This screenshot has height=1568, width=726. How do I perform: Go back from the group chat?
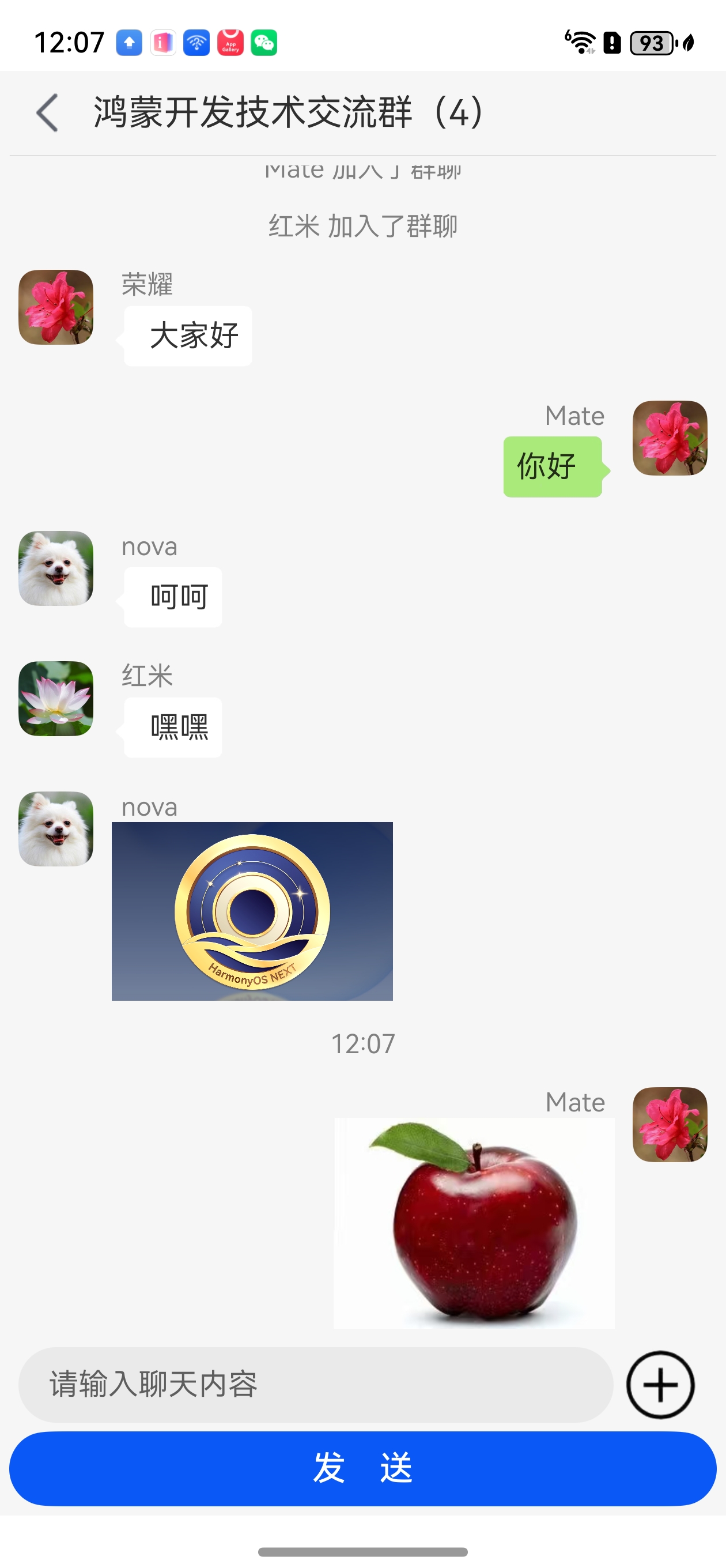[x=47, y=112]
